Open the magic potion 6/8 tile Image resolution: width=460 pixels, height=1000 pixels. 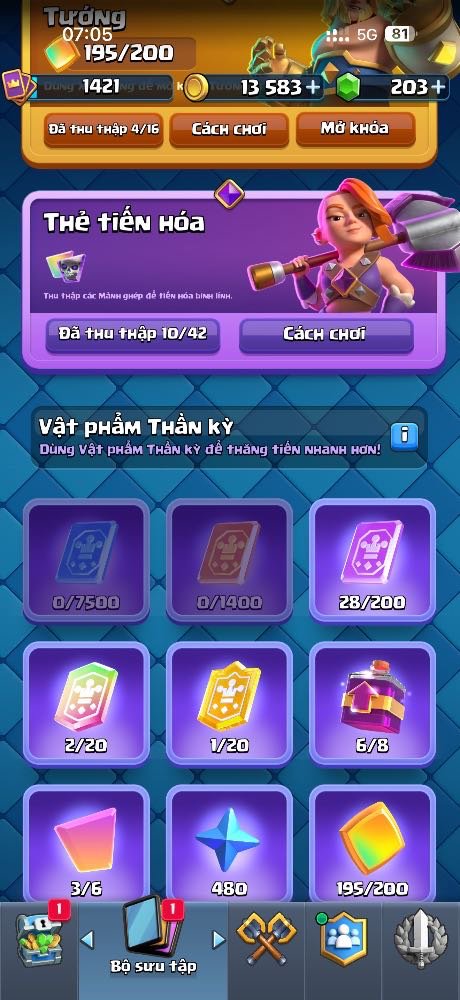[x=373, y=703]
